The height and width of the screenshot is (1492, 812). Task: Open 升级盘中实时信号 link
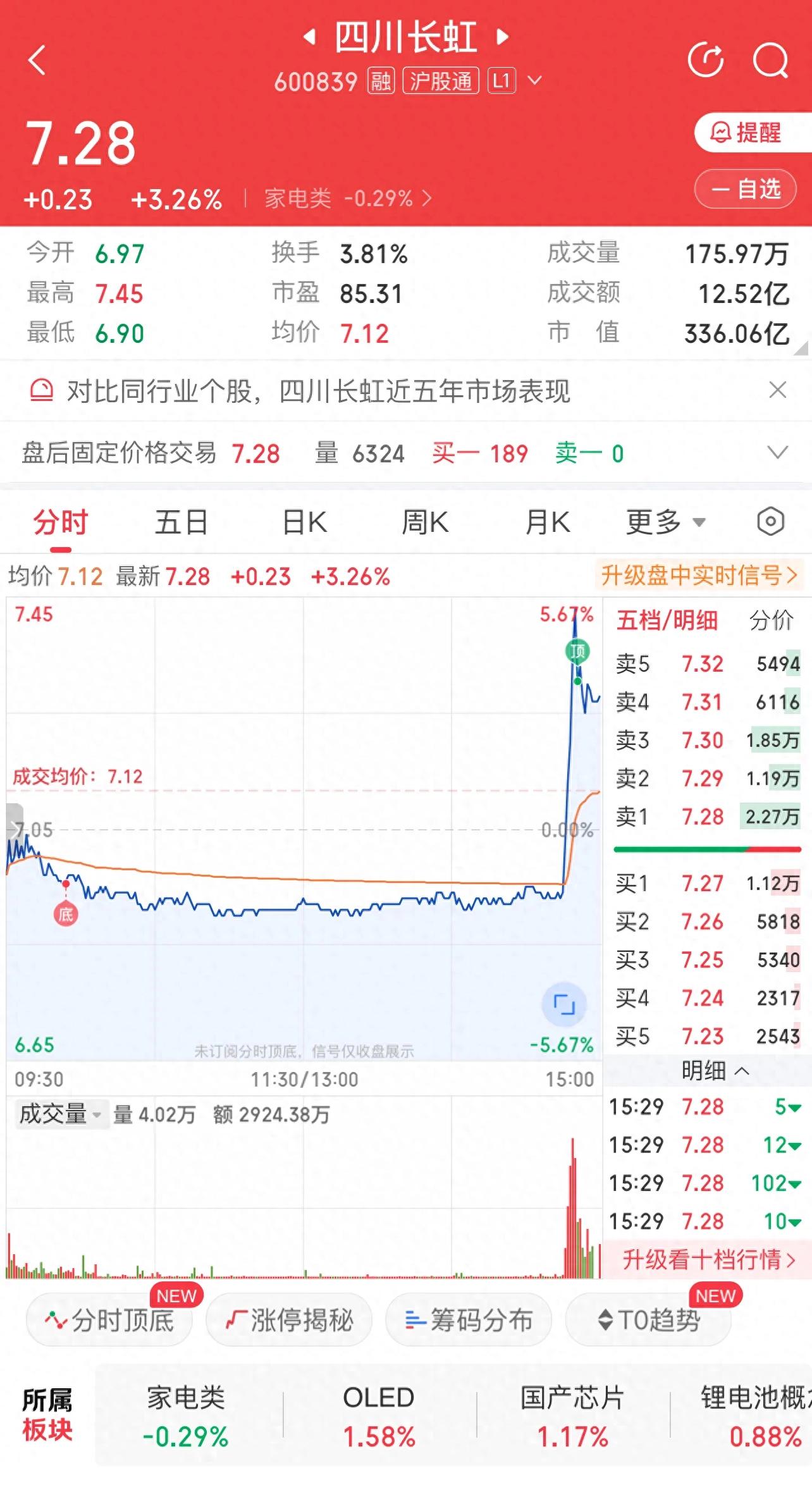699,576
